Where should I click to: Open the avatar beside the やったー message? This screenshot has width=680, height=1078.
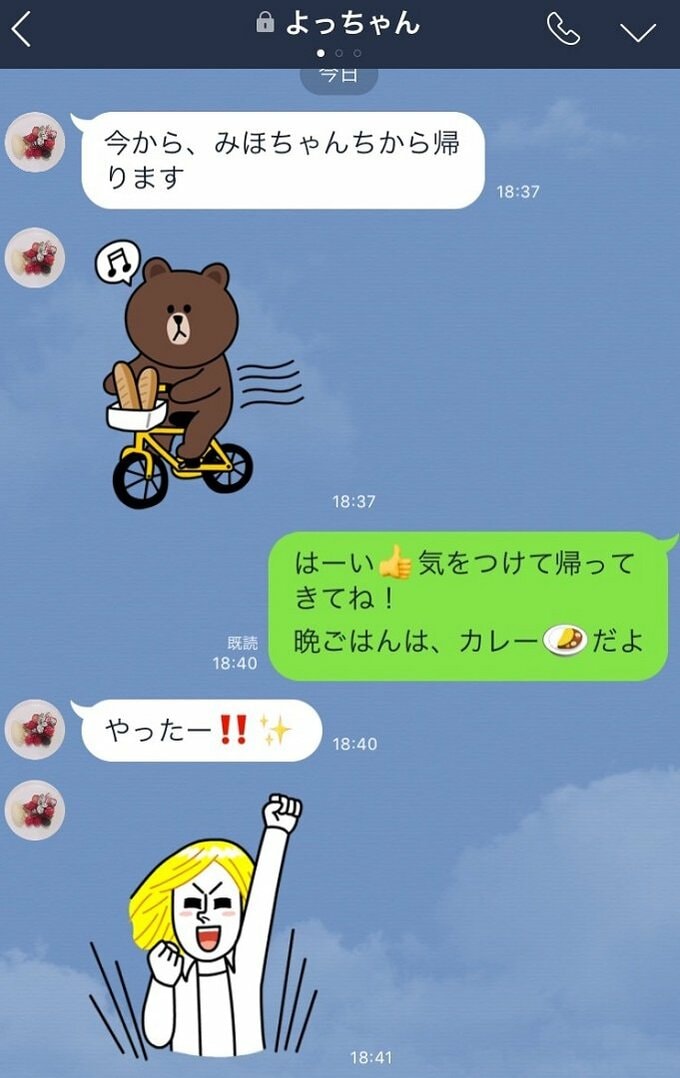pyautogui.click(x=36, y=729)
